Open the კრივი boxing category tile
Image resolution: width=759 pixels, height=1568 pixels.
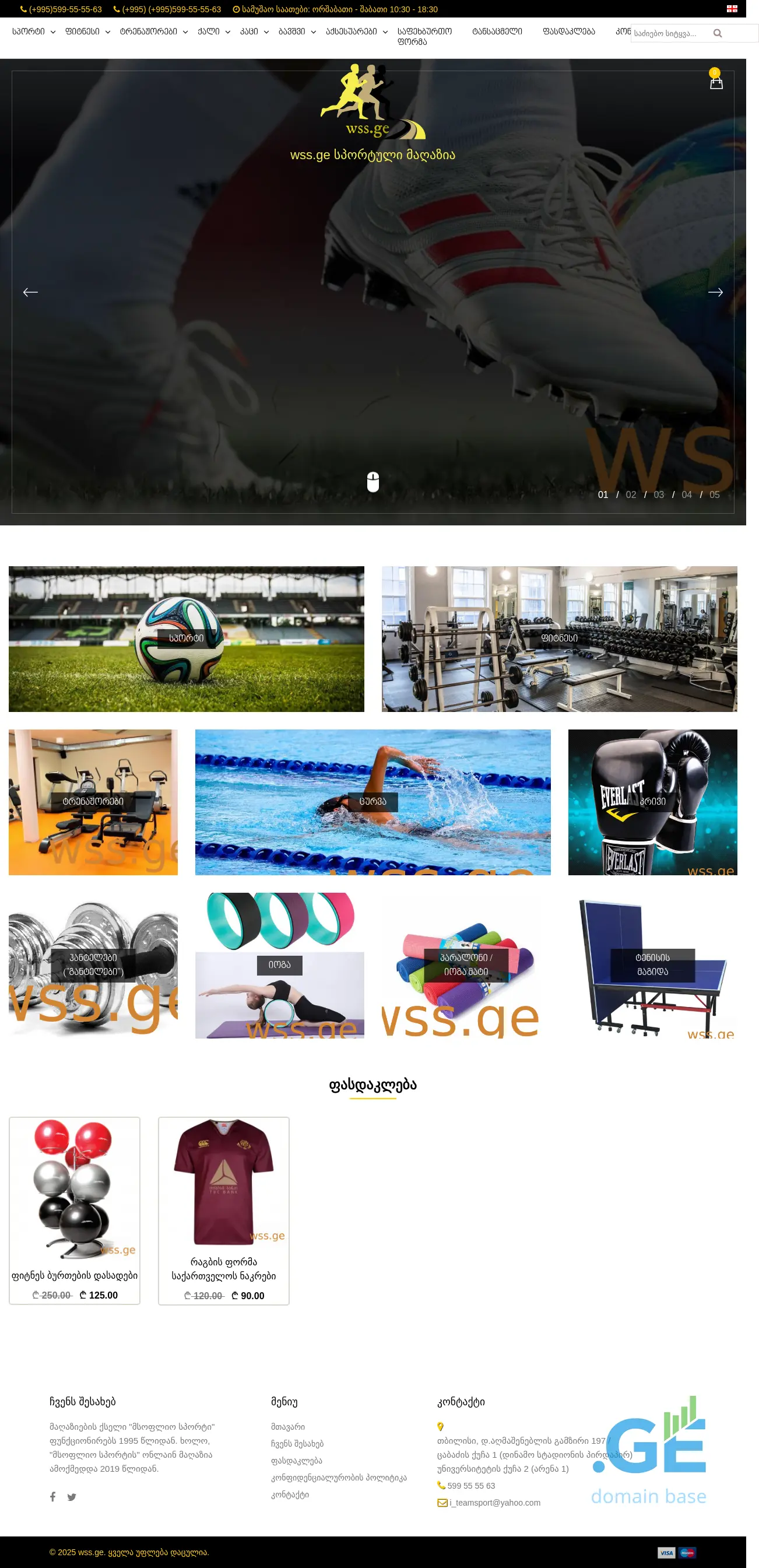click(652, 802)
